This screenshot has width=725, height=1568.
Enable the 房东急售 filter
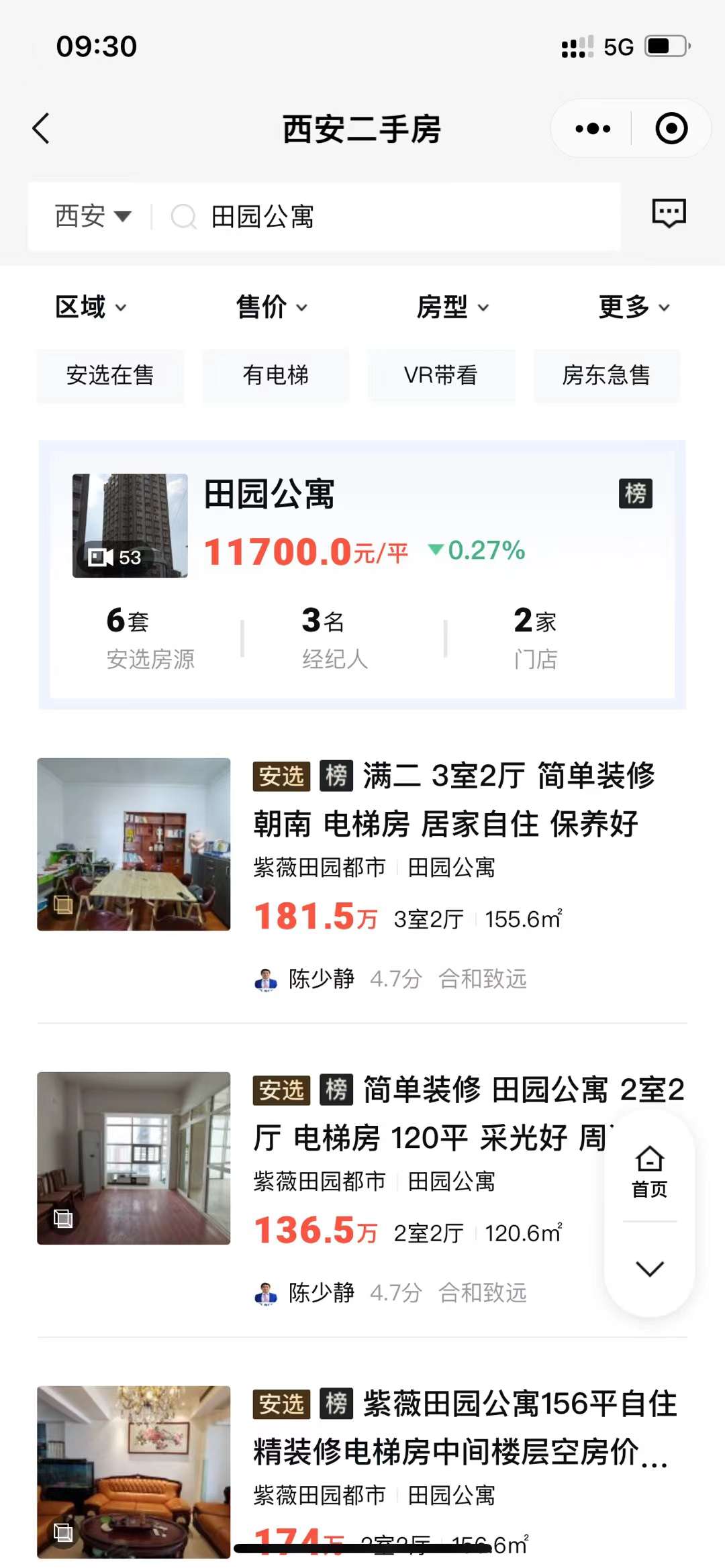[608, 376]
